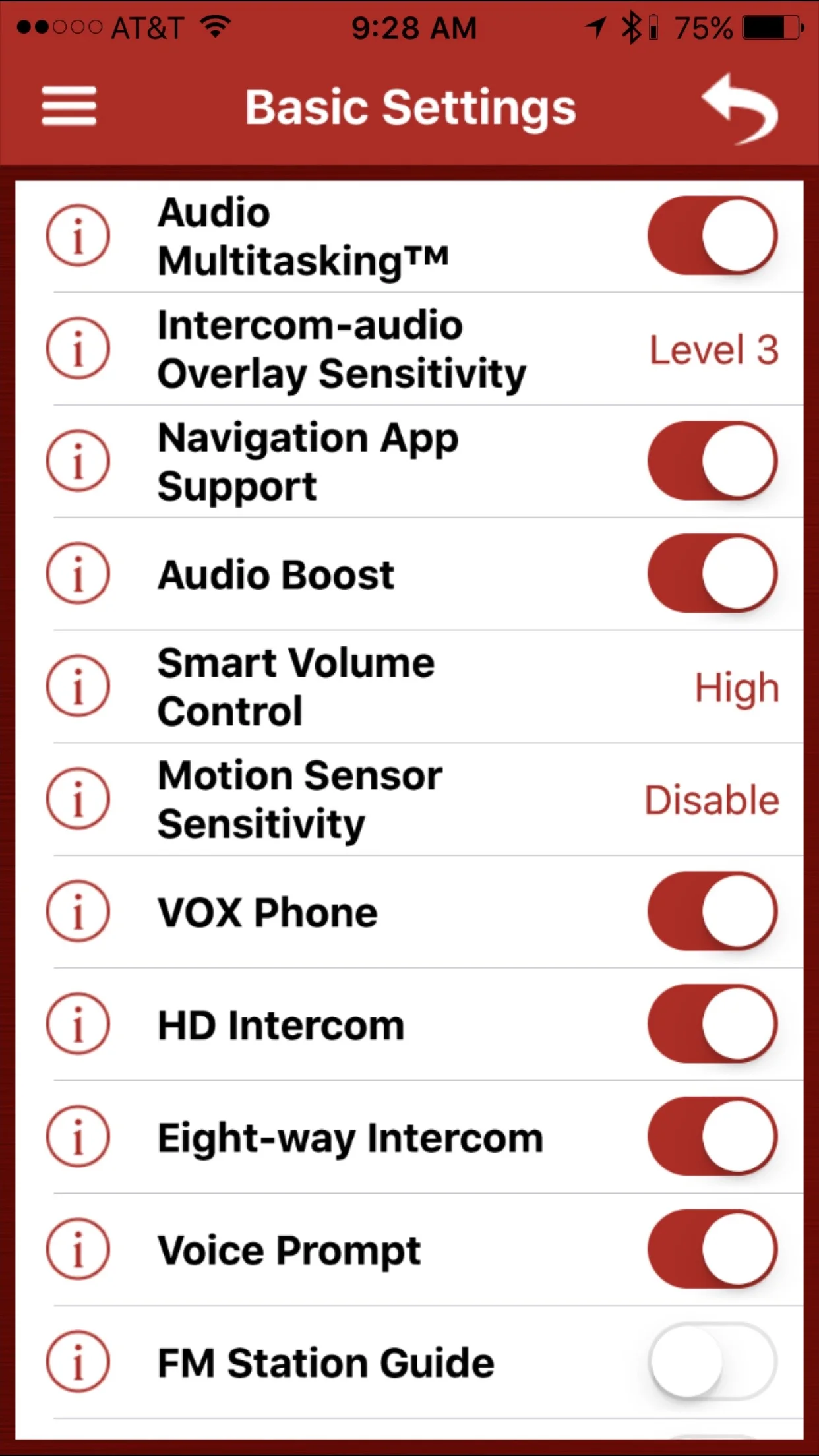This screenshot has height=1456, width=819.
Task: Show info for FM Station Guide
Action: 78,1362
